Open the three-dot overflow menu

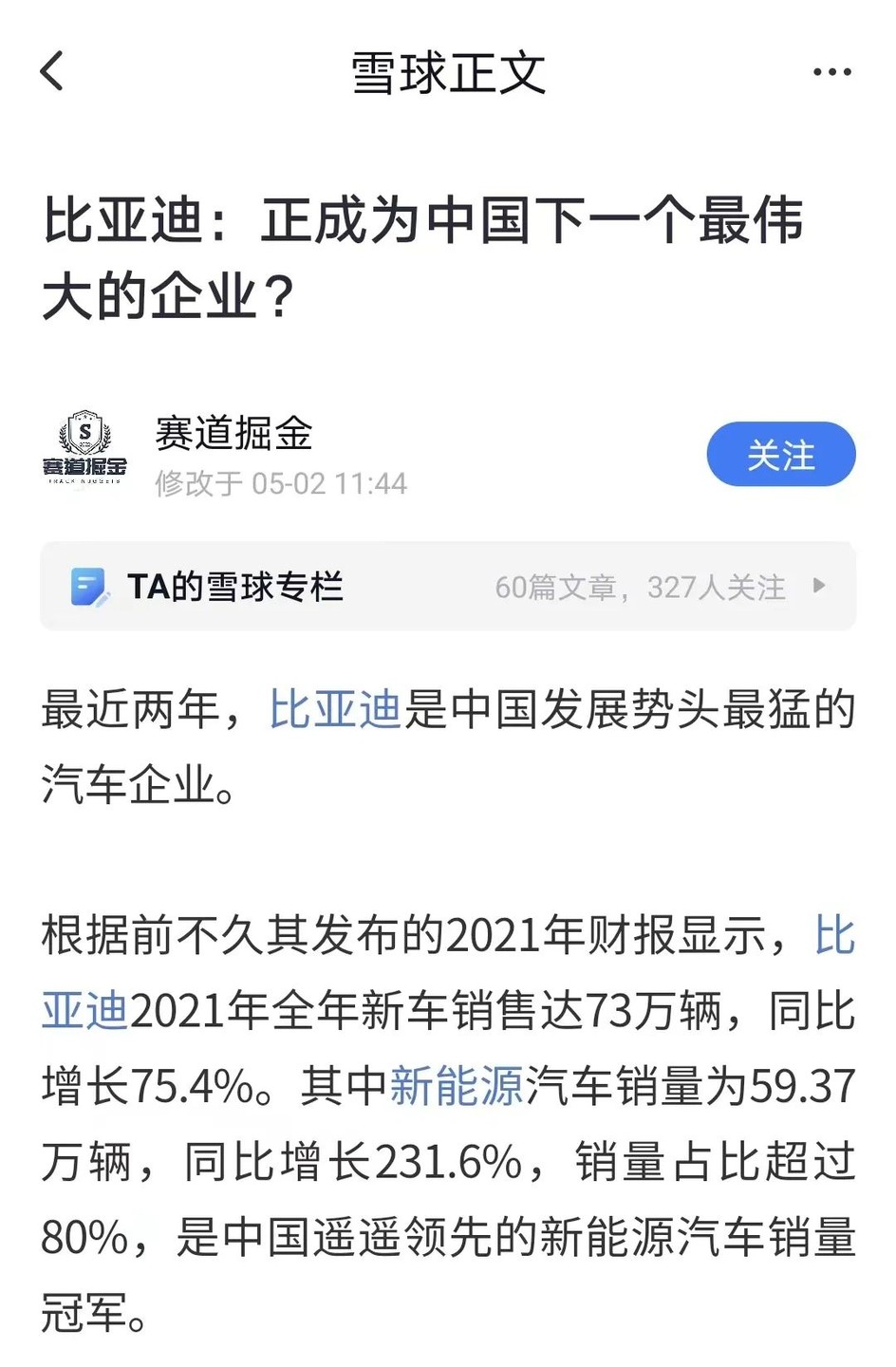click(831, 72)
